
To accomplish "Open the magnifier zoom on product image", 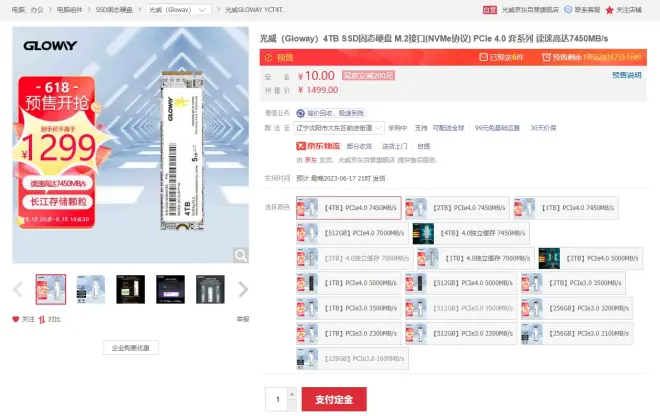I will (240, 255).
